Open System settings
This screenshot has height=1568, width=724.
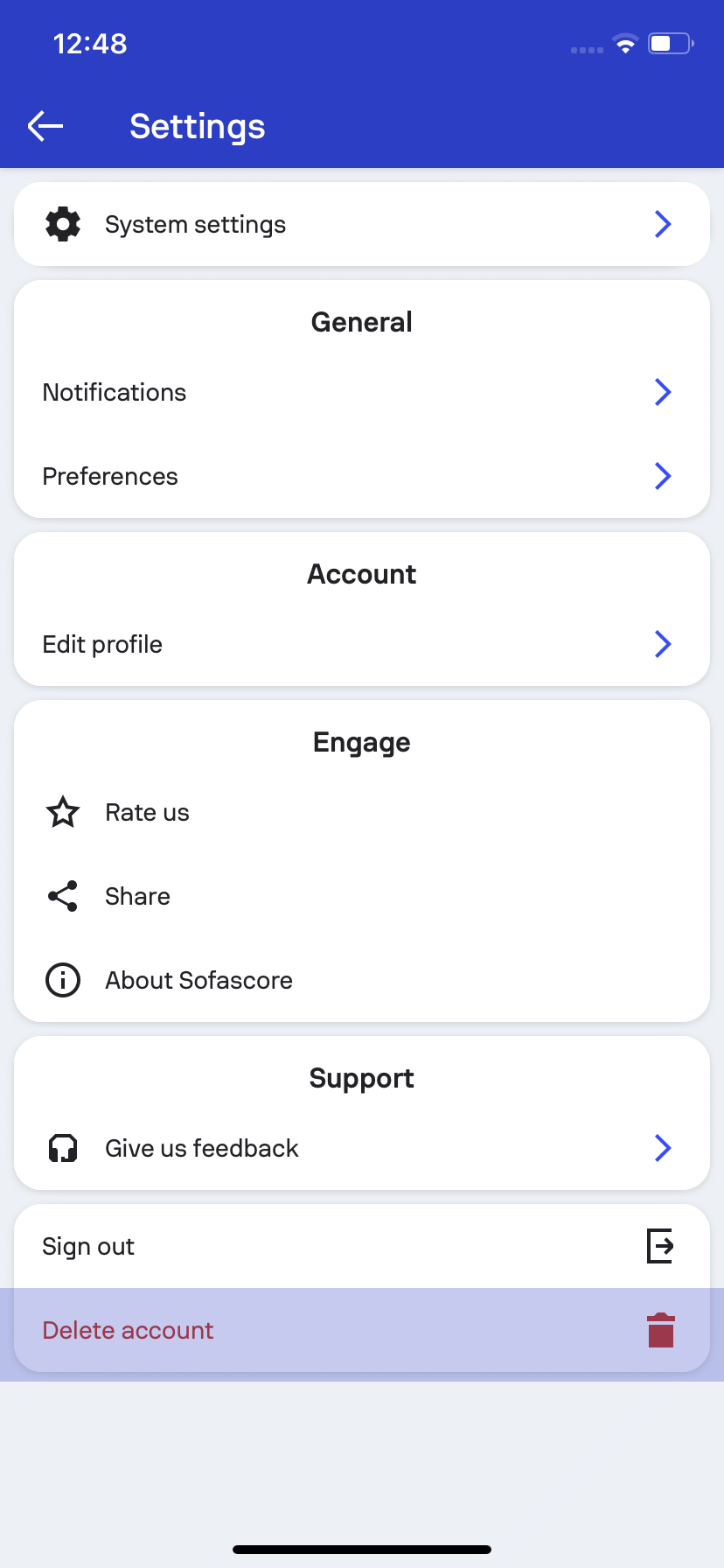361,225
